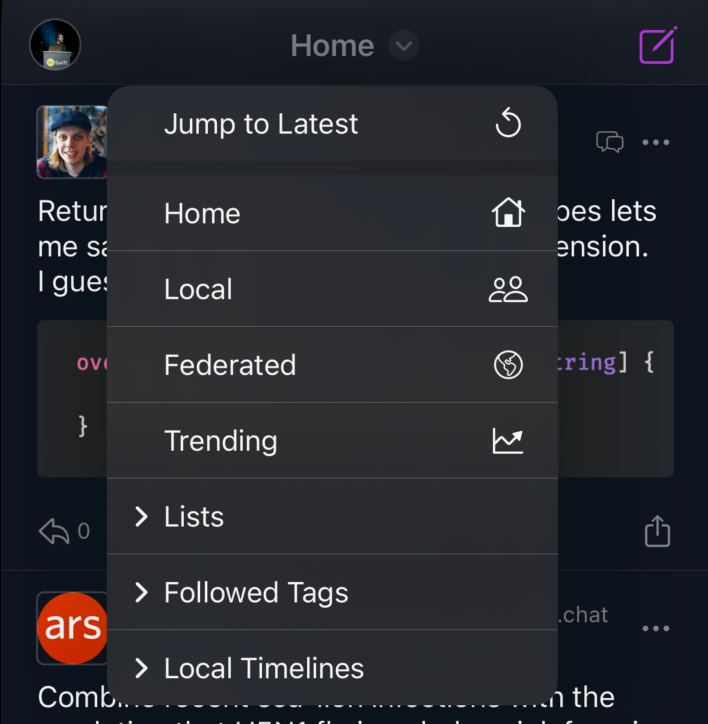Expand the Lists section
This screenshot has height=724, width=708.
[x=332, y=517]
